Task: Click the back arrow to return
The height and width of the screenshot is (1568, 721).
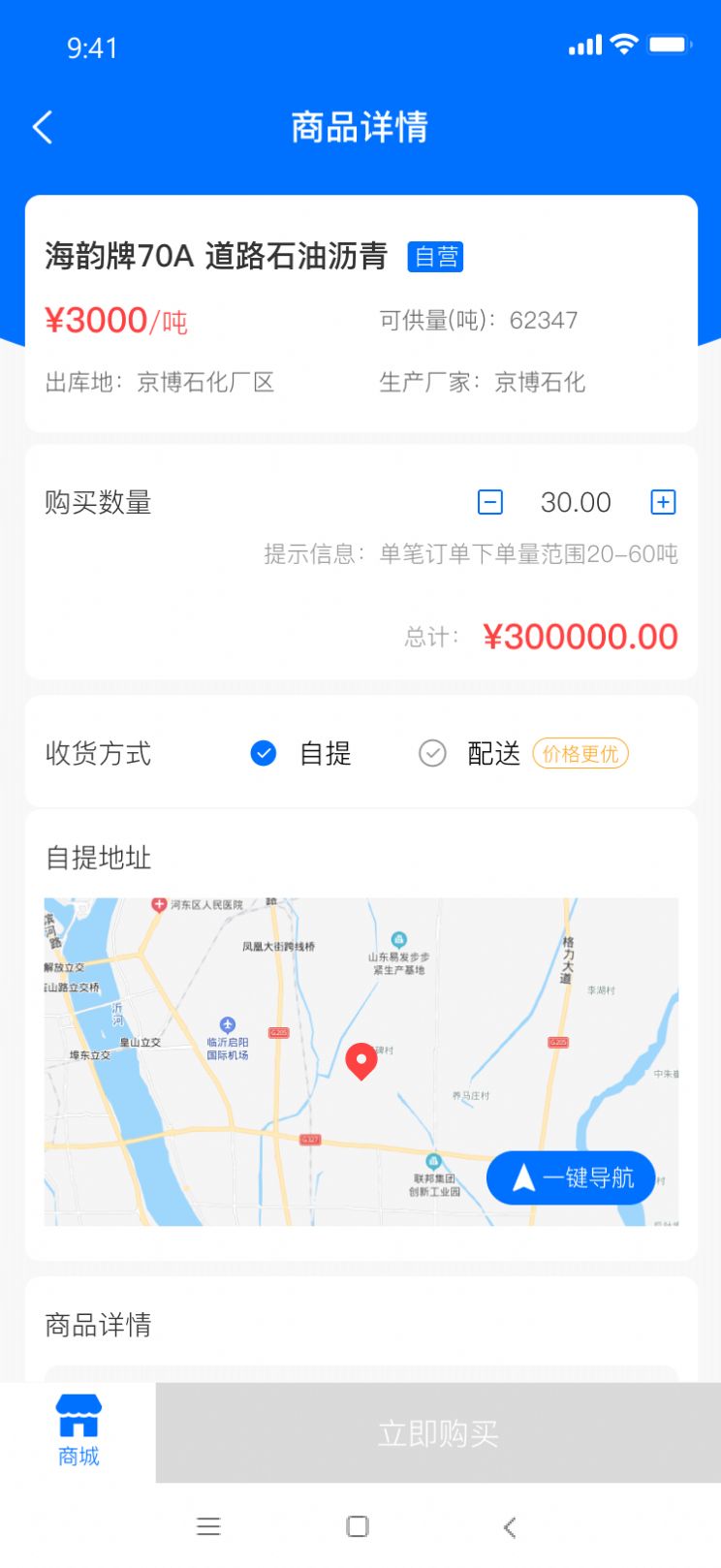Action: (42, 127)
